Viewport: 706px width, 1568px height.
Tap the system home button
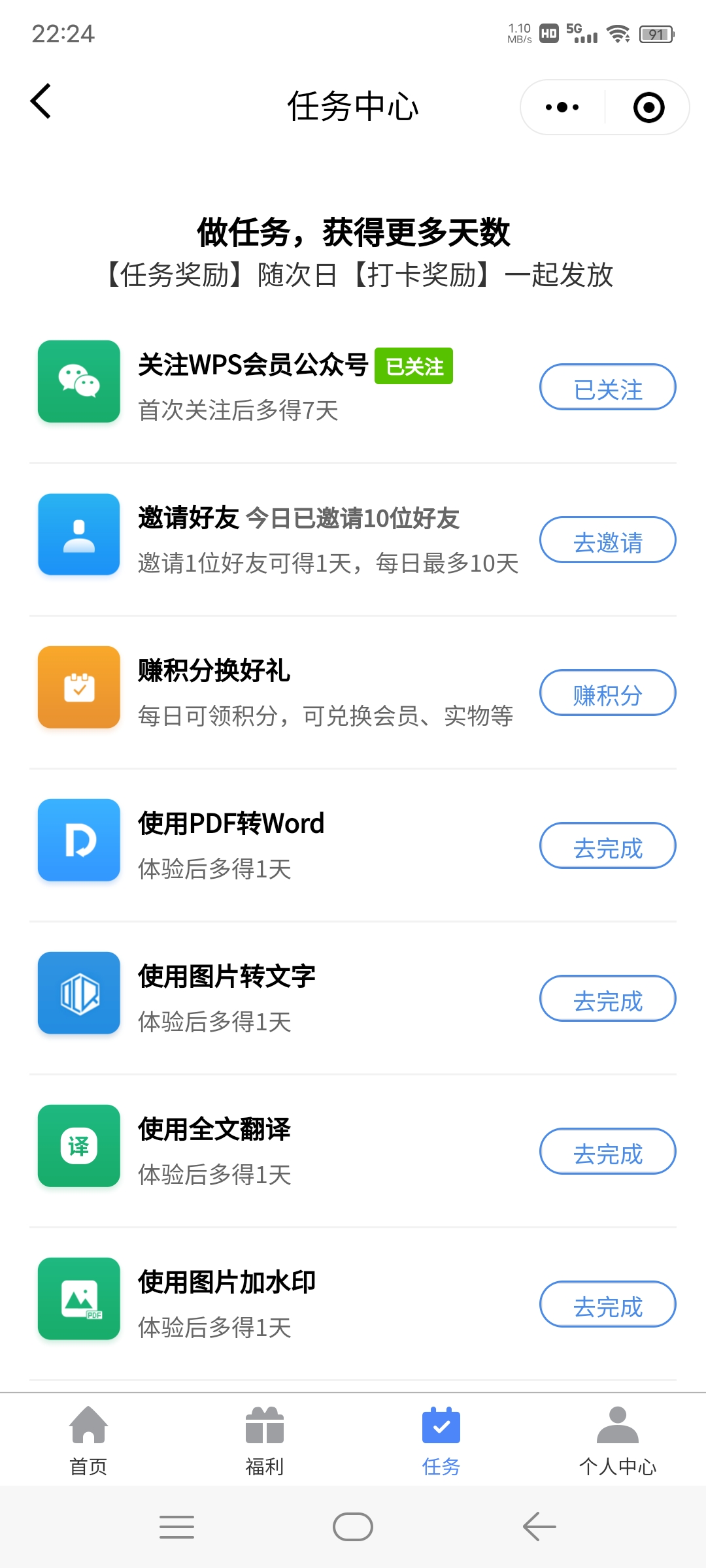click(x=353, y=1527)
